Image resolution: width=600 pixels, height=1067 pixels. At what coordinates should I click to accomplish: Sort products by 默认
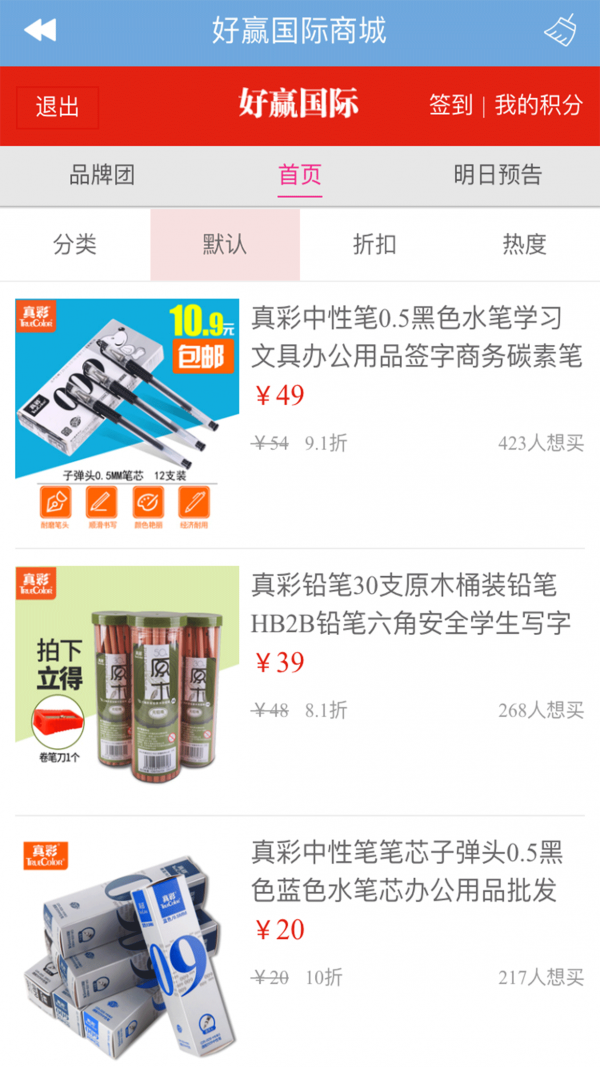(x=225, y=245)
